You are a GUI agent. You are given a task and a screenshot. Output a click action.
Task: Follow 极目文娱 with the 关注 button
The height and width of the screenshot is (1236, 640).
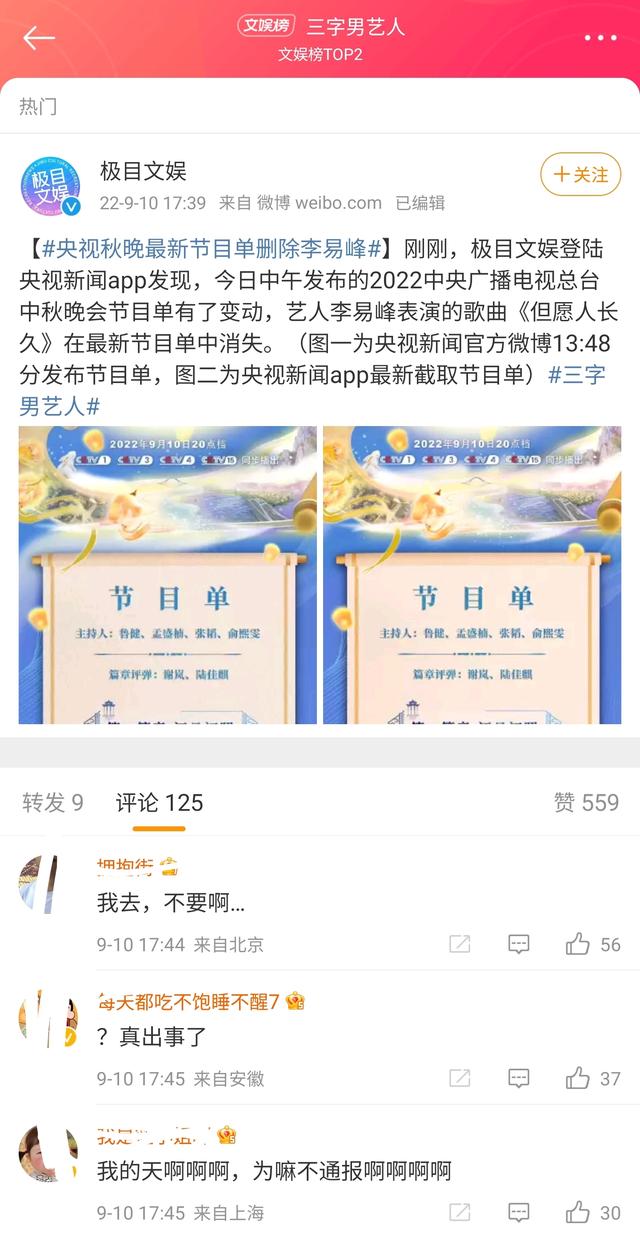click(581, 174)
